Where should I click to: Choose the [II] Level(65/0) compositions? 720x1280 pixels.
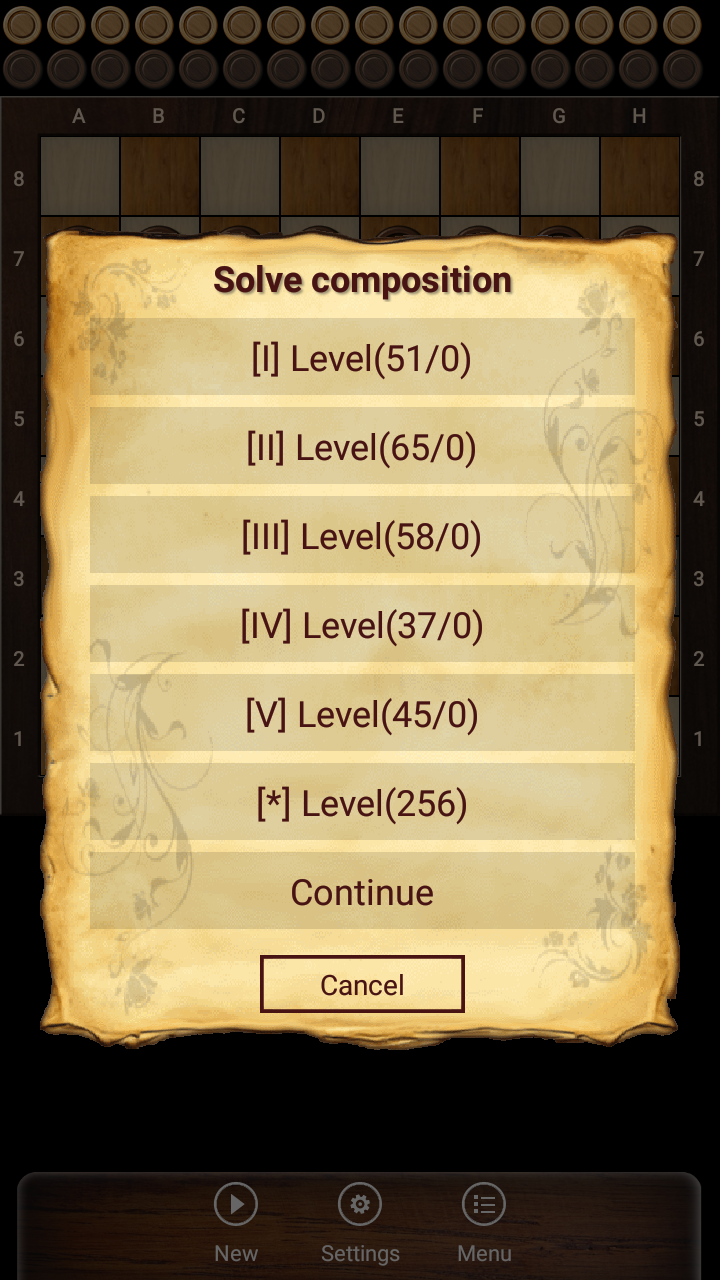[x=362, y=447]
